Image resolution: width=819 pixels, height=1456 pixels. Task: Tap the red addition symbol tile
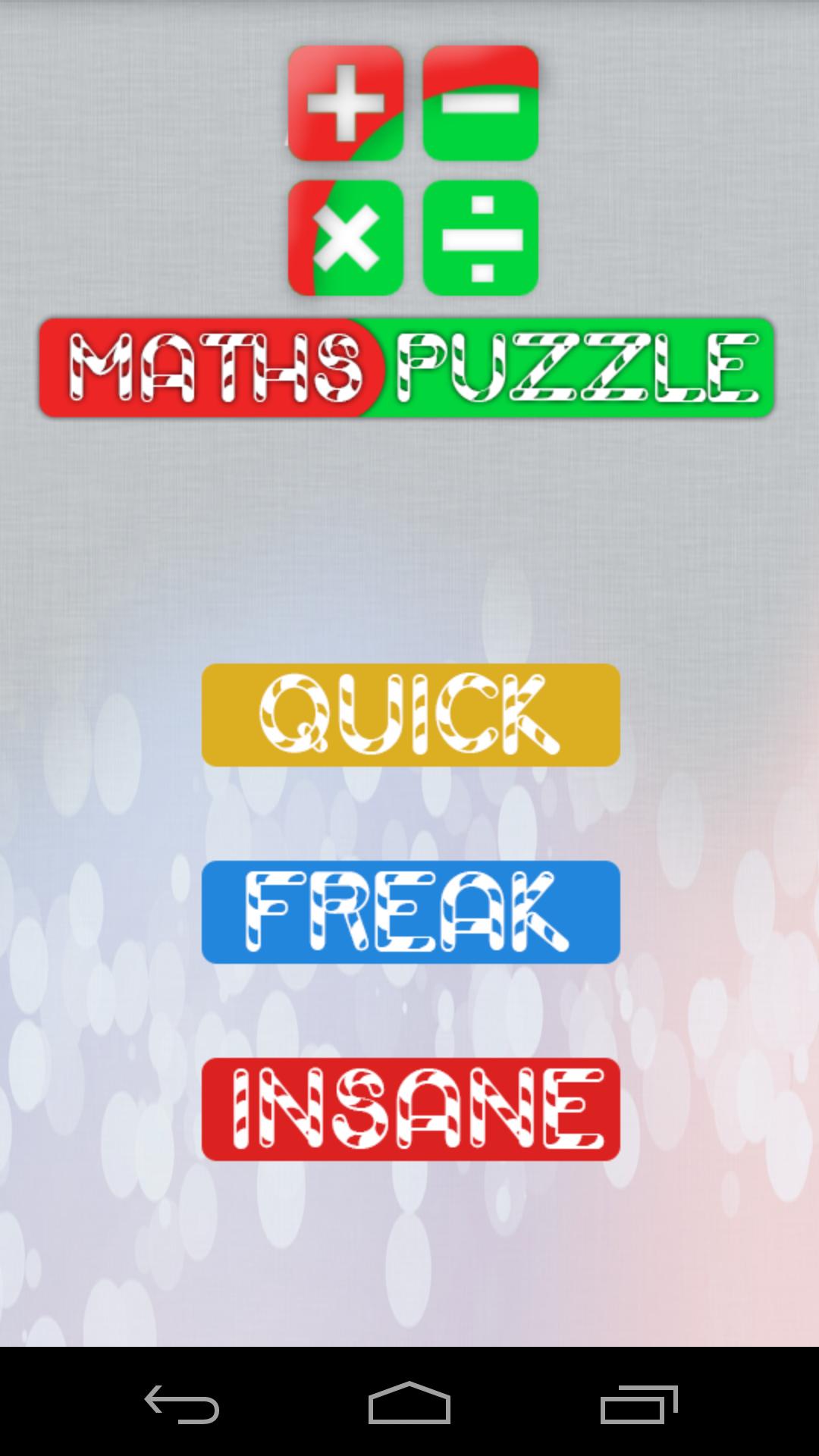click(345, 105)
